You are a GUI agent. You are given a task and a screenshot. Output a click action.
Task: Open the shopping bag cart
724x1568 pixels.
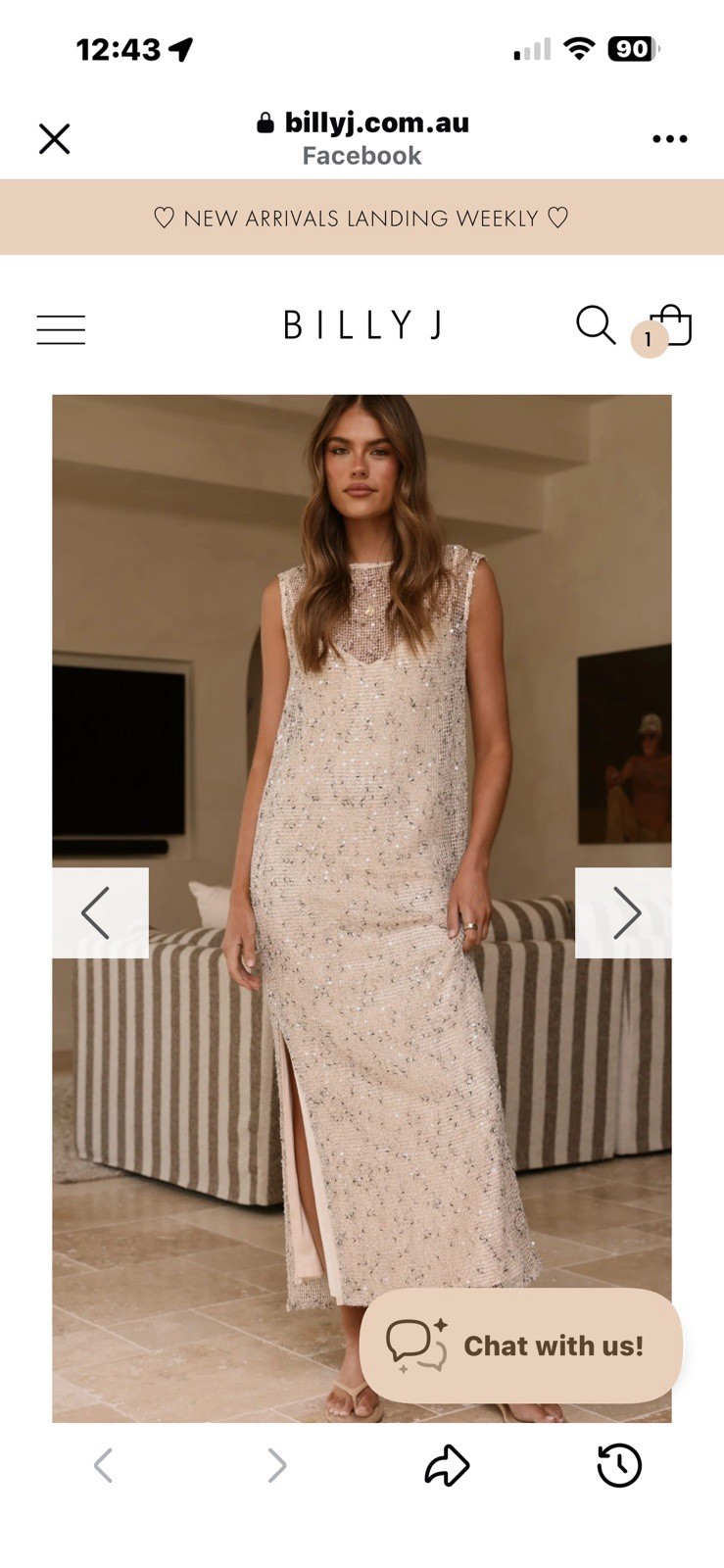click(670, 325)
